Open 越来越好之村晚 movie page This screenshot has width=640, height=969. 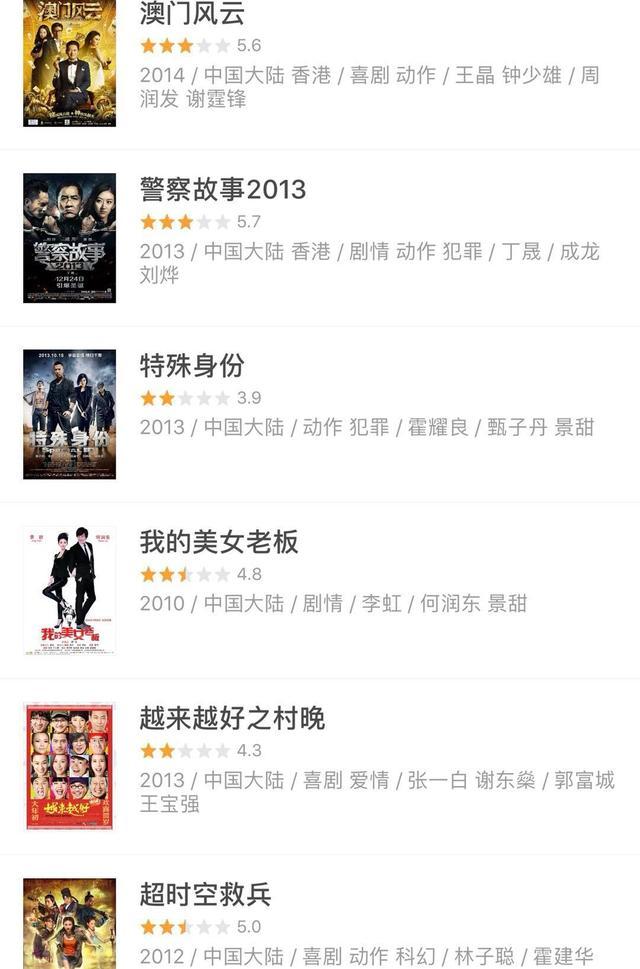coord(232,718)
